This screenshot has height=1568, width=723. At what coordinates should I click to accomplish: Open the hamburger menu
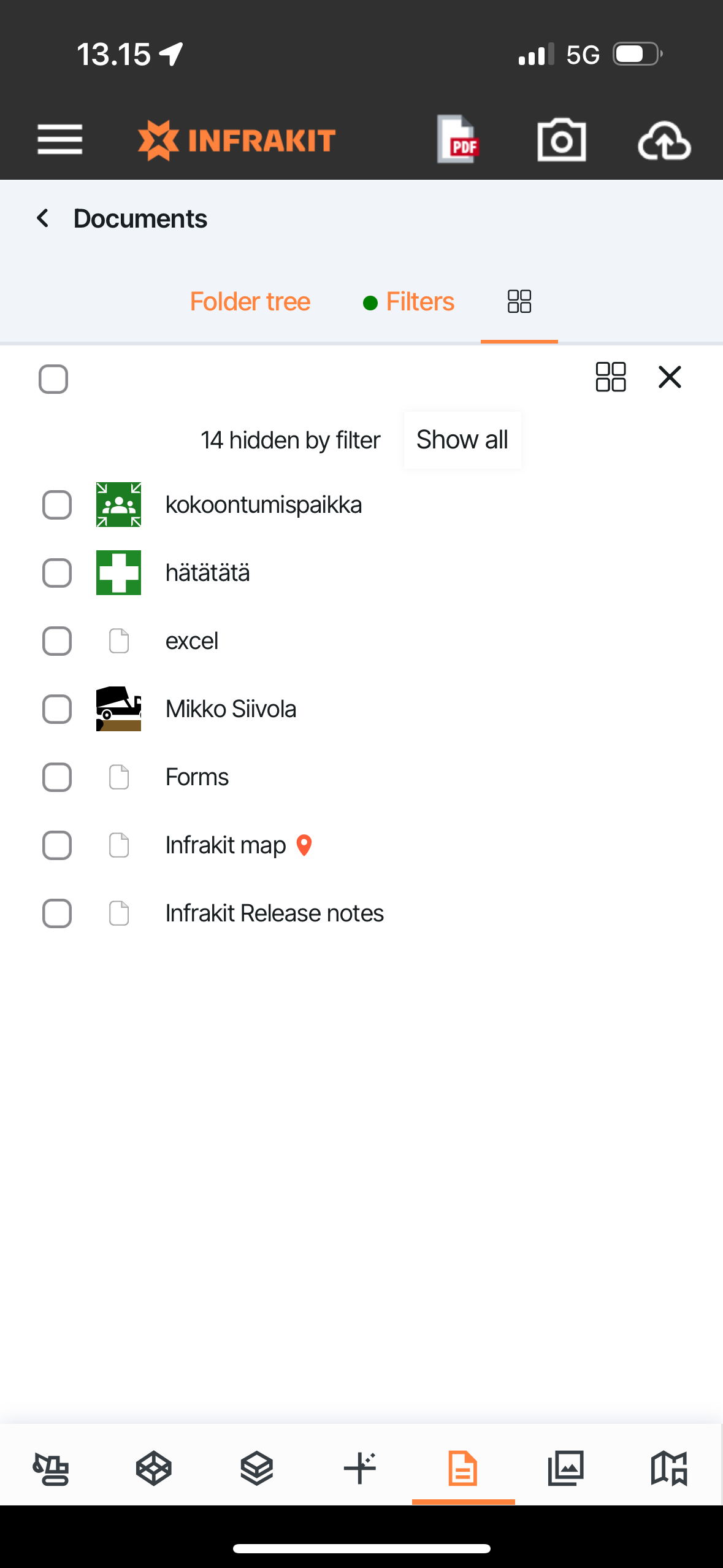(x=59, y=139)
